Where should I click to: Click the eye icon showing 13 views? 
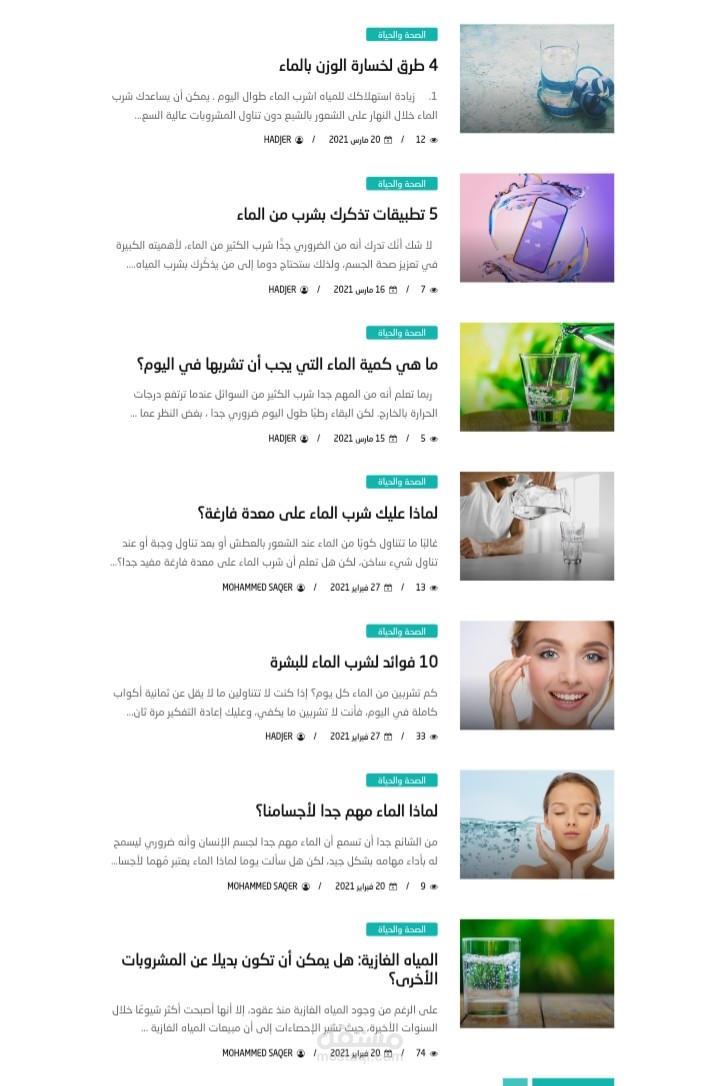pyautogui.click(x=432, y=587)
